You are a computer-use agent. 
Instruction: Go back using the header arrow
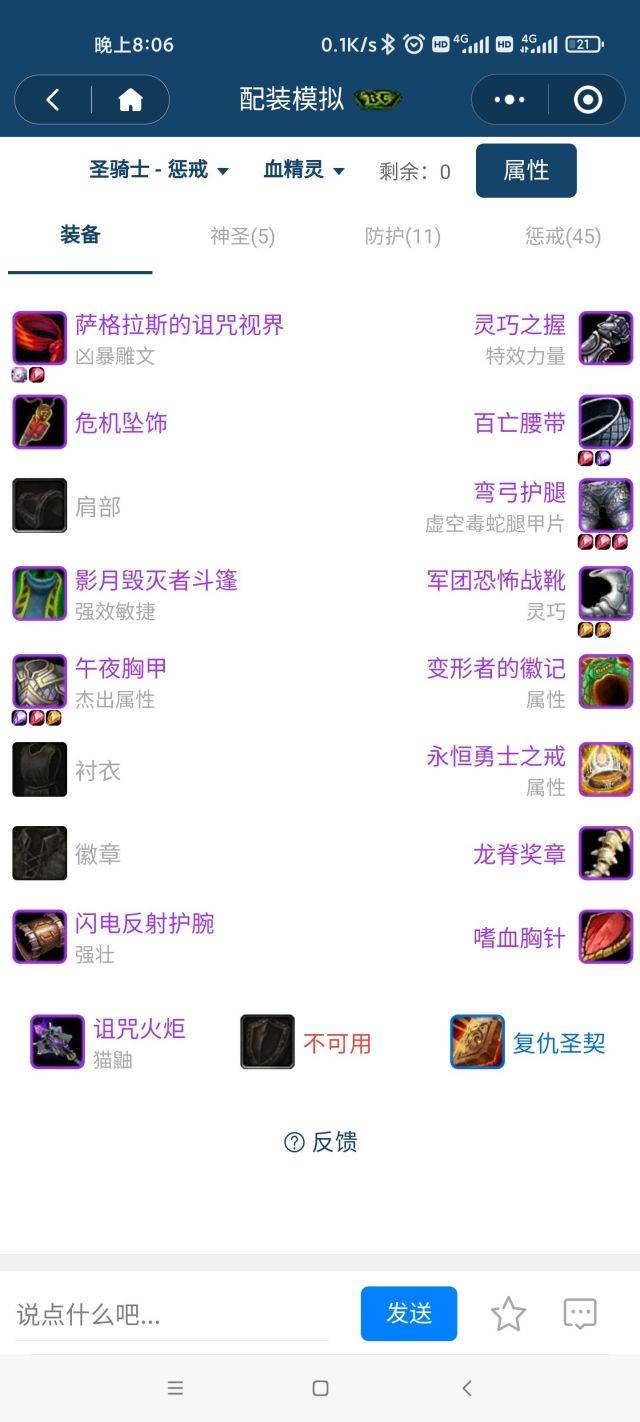tap(53, 100)
